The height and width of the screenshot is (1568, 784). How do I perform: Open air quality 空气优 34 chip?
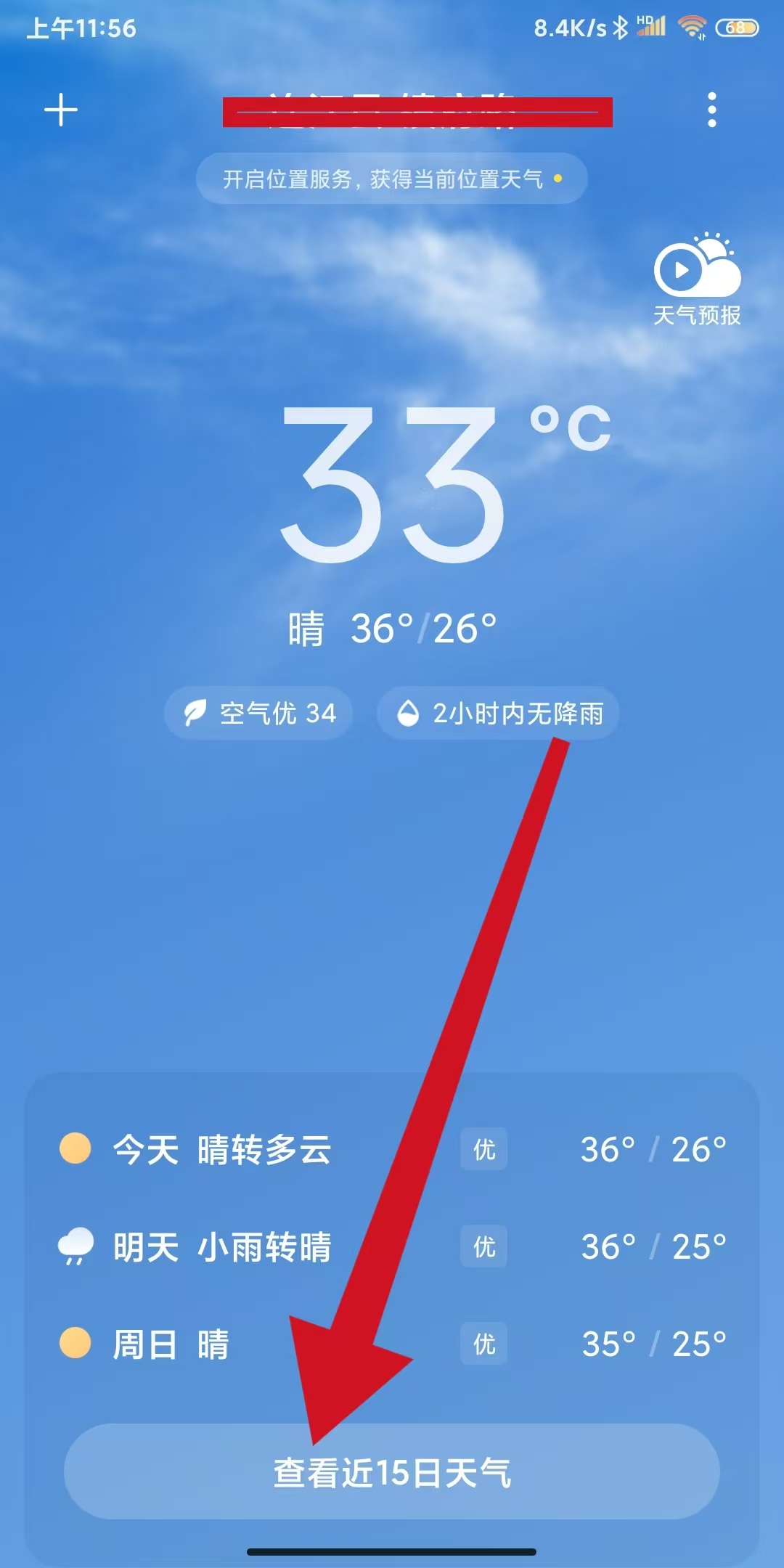259,713
